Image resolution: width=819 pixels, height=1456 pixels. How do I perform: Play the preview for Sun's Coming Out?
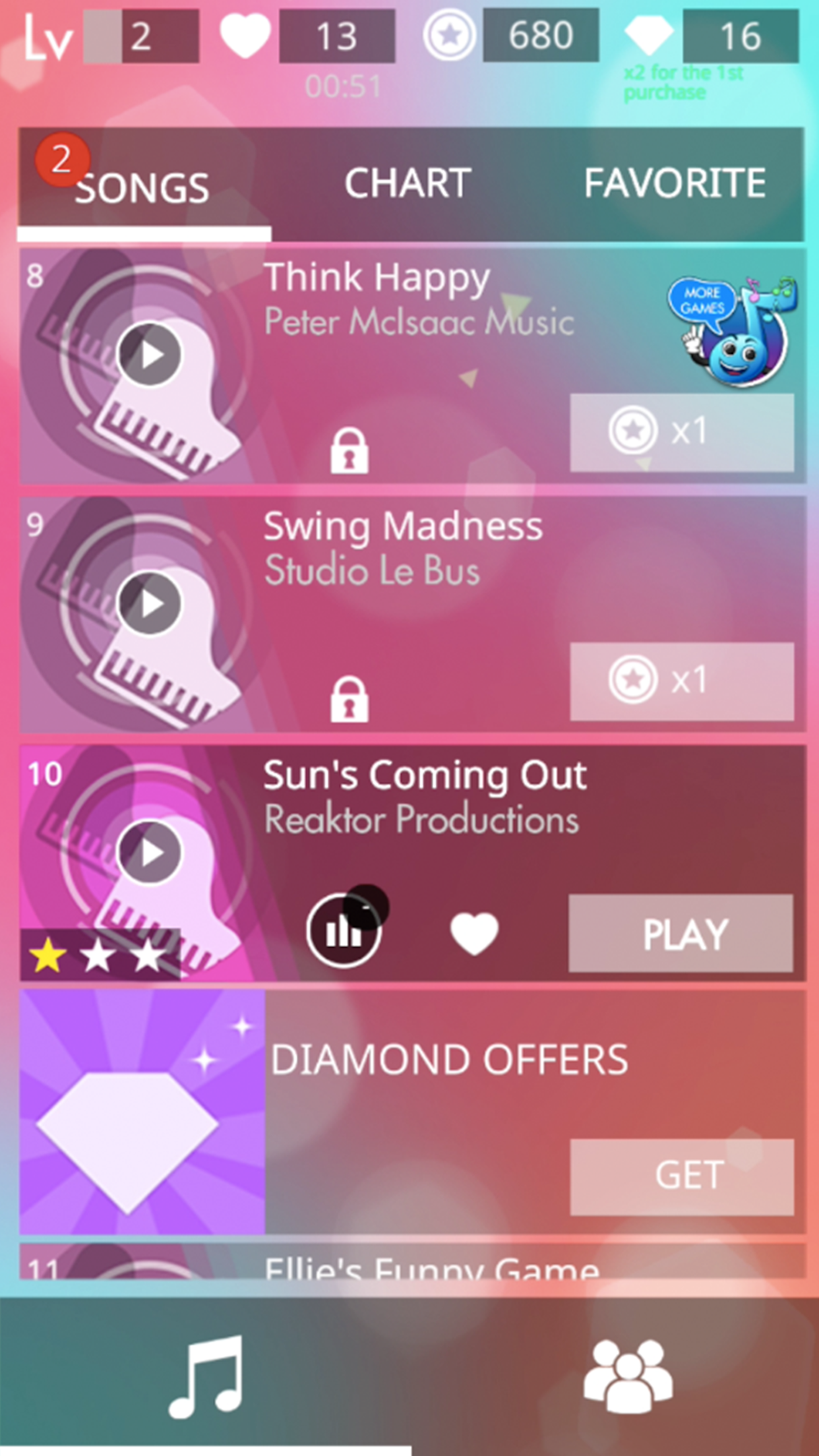click(150, 853)
